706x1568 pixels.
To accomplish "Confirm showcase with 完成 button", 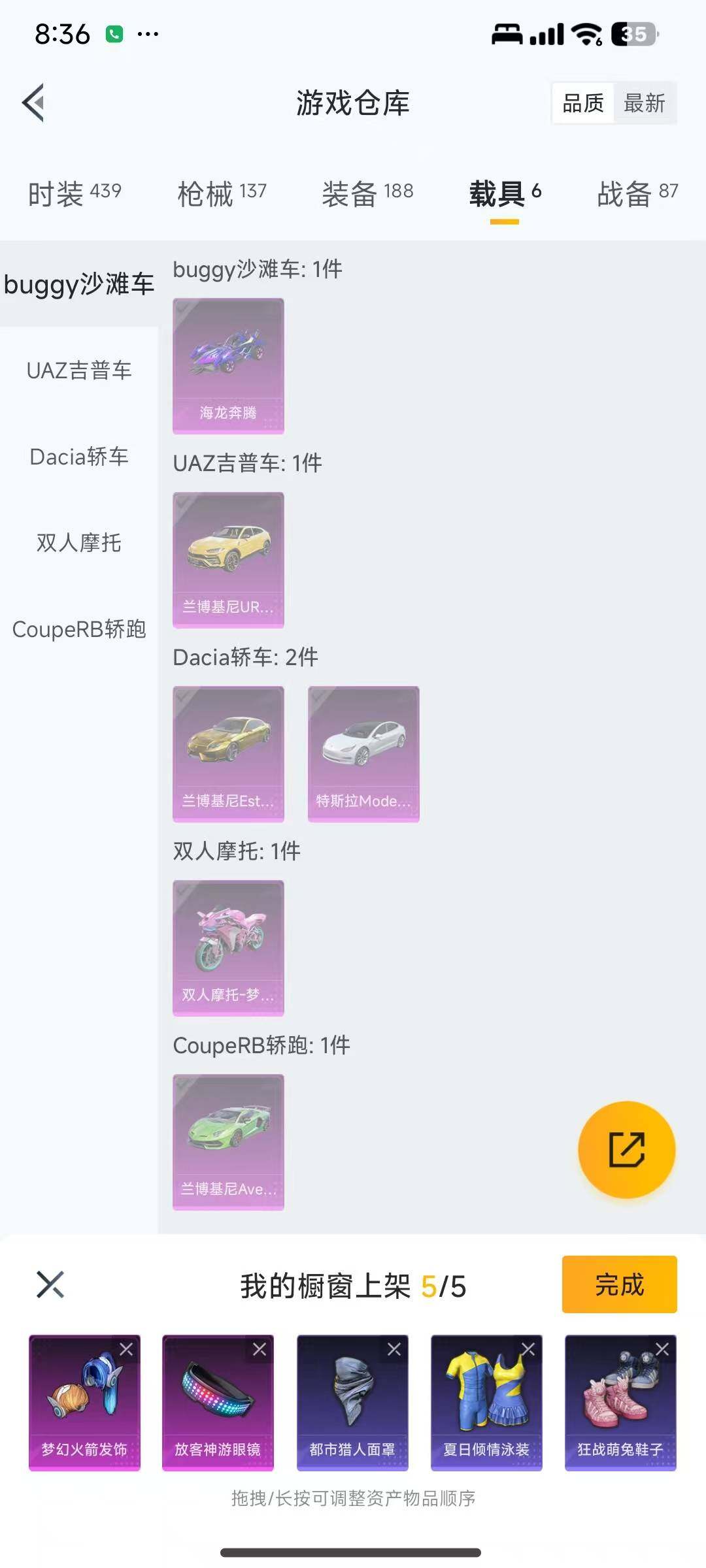I will click(619, 1284).
